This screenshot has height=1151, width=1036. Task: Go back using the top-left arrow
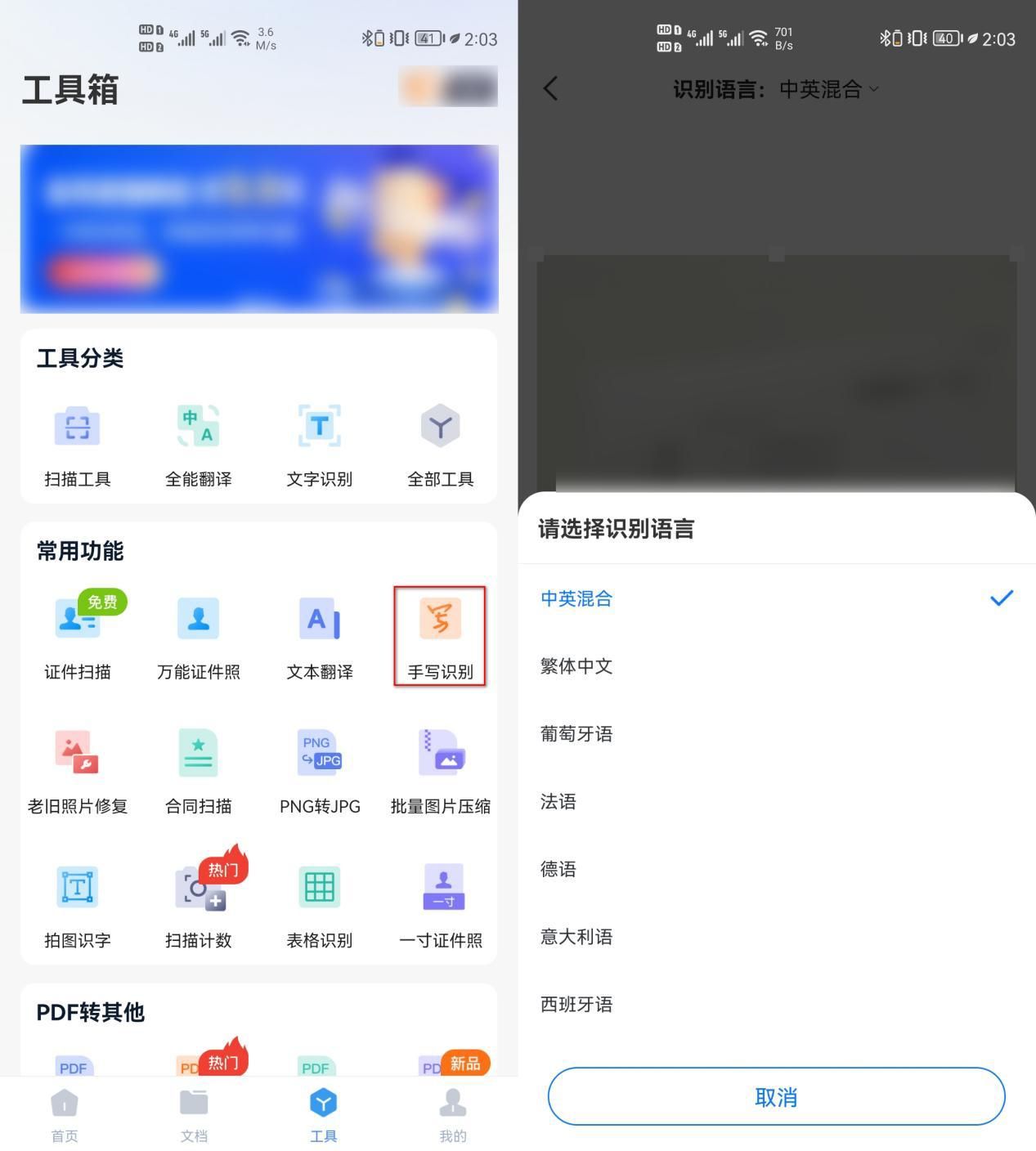pos(551,88)
